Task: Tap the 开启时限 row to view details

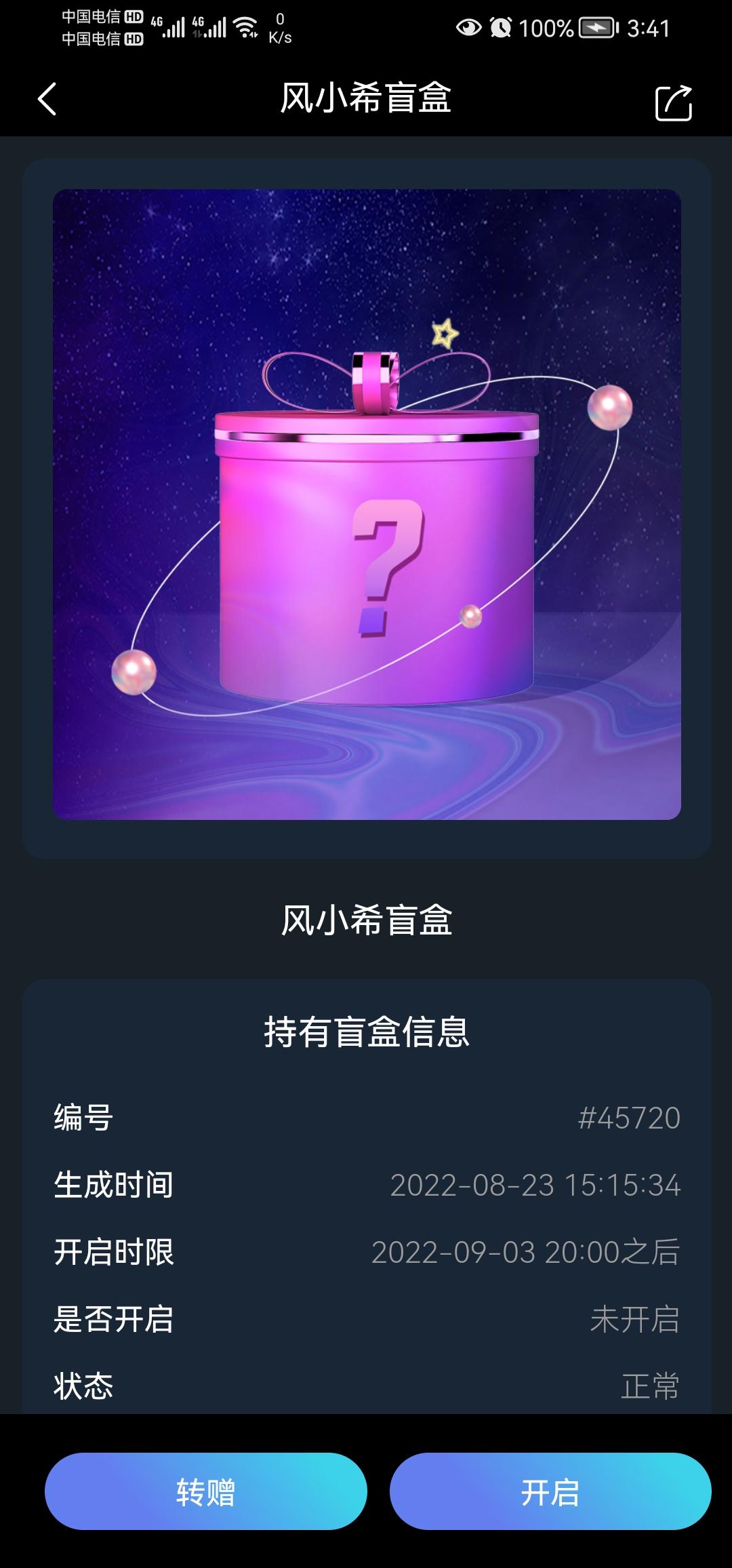Action: tap(366, 1253)
